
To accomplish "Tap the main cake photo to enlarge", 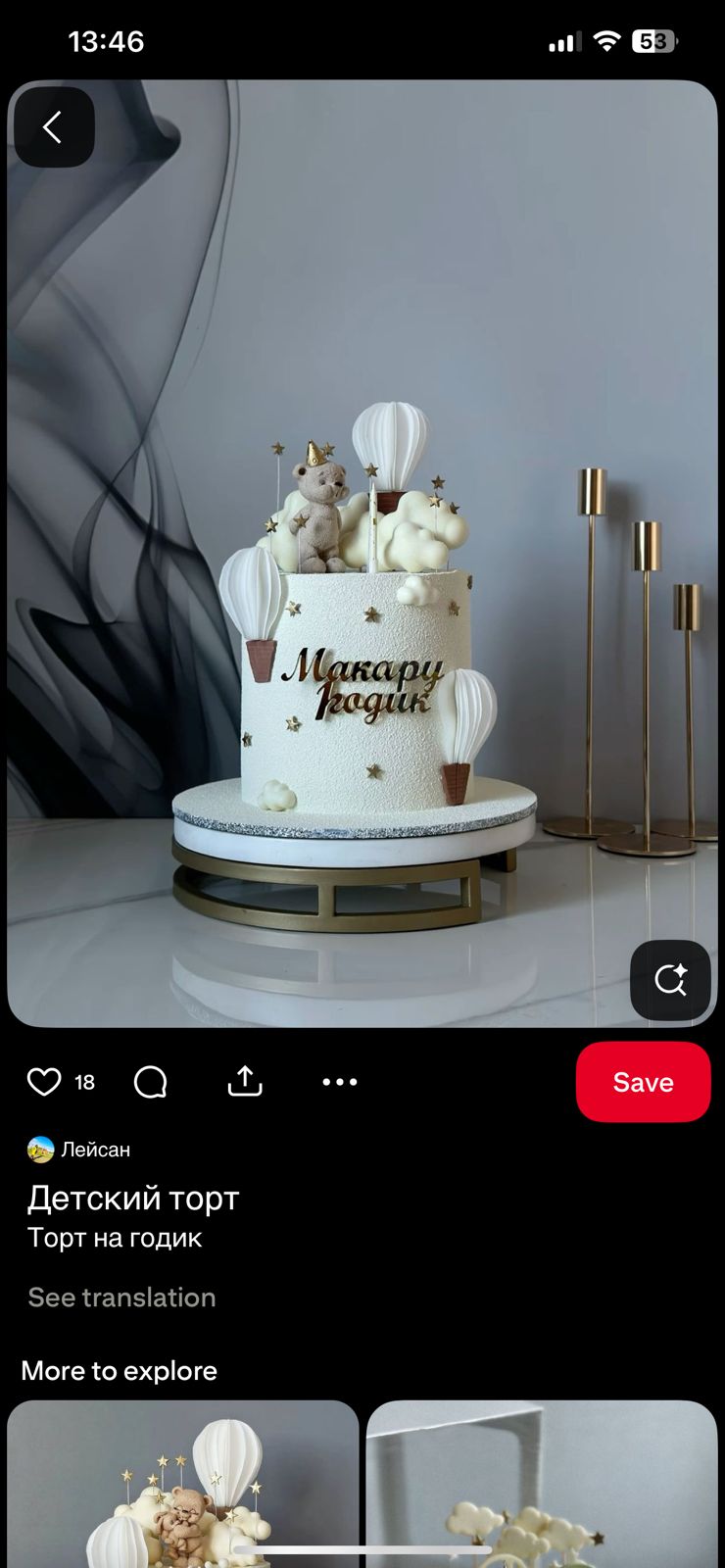I will coord(362,554).
